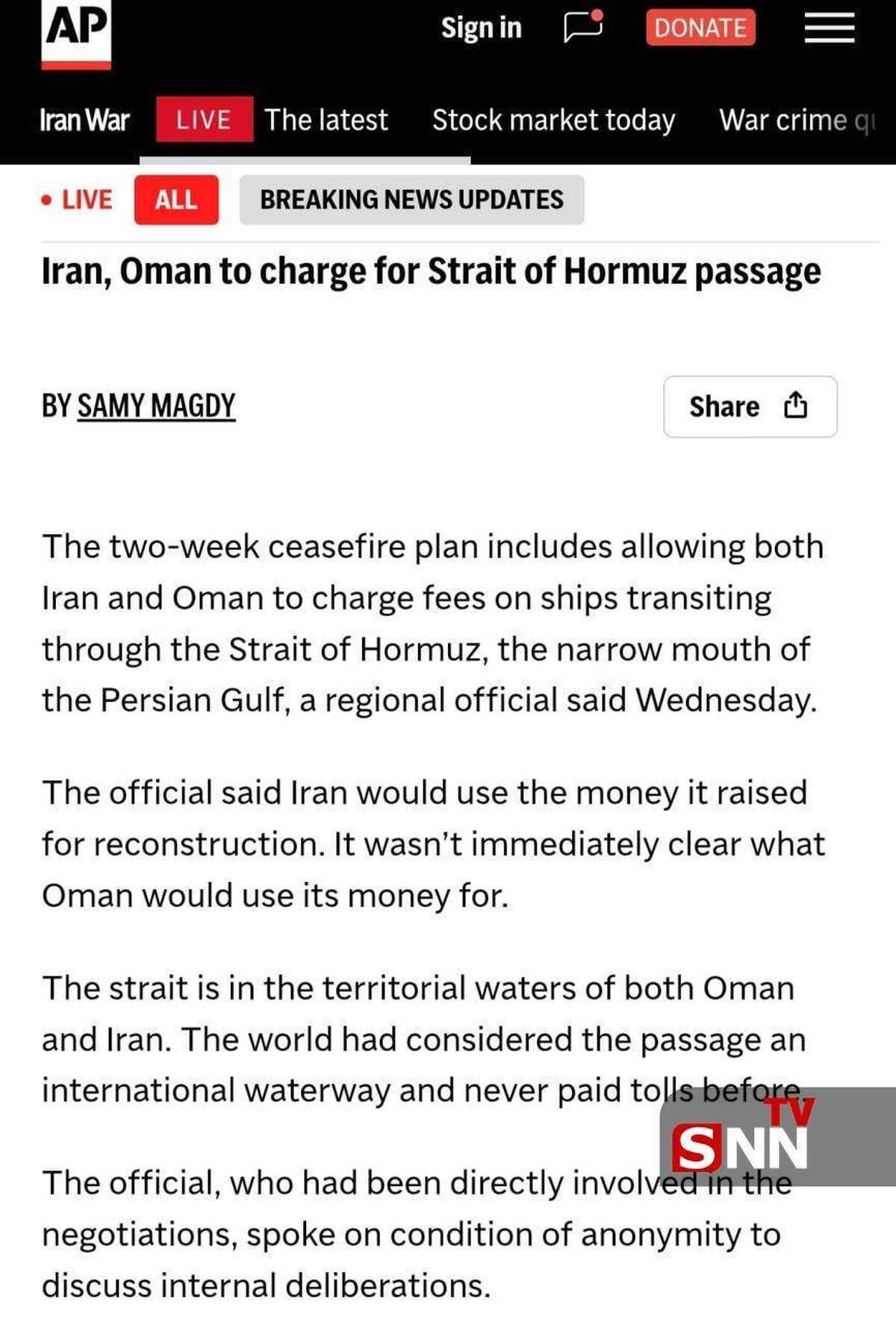Open the hamburger menu

829,28
